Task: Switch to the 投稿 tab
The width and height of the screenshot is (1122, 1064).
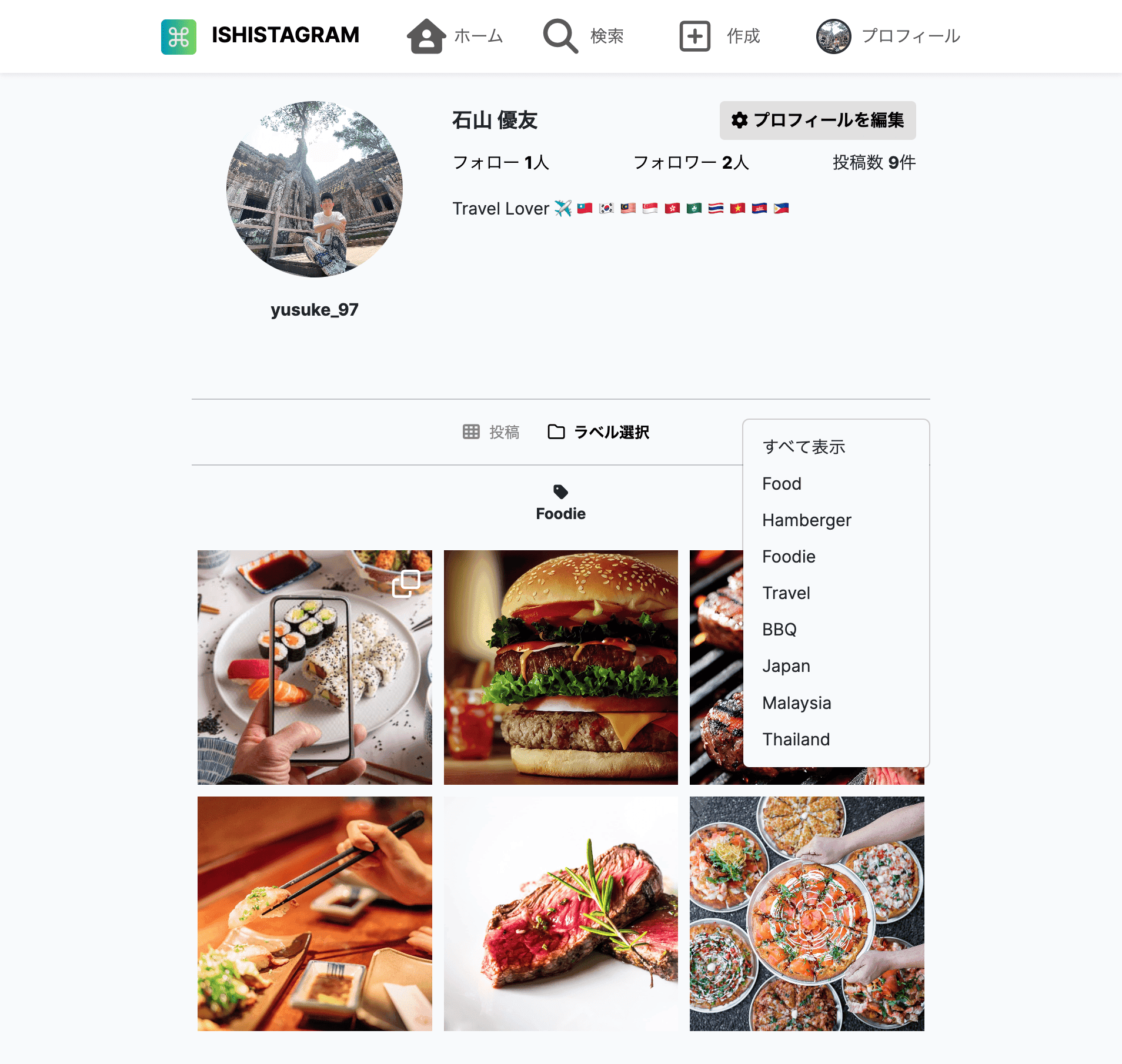Action: [x=492, y=432]
